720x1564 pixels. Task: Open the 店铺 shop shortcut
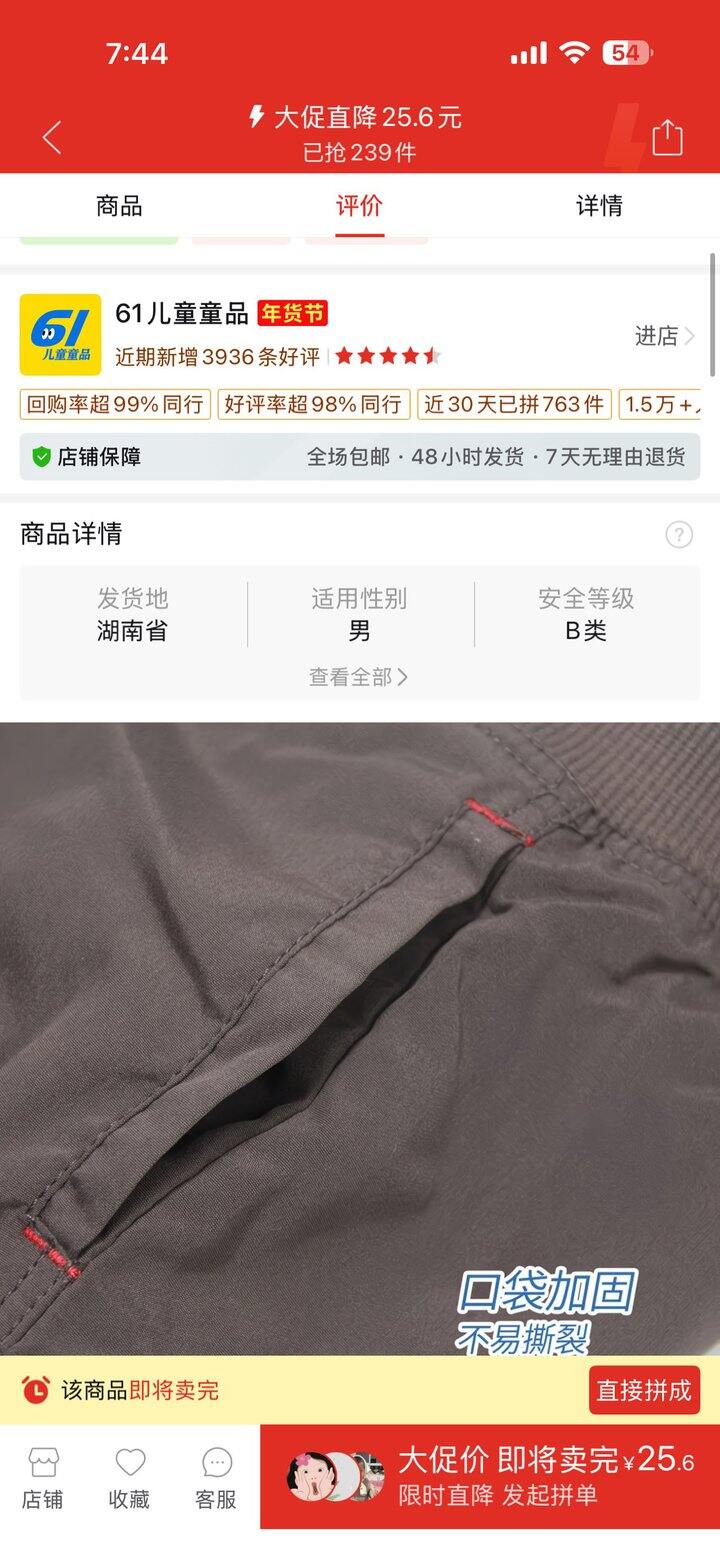(x=43, y=1478)
